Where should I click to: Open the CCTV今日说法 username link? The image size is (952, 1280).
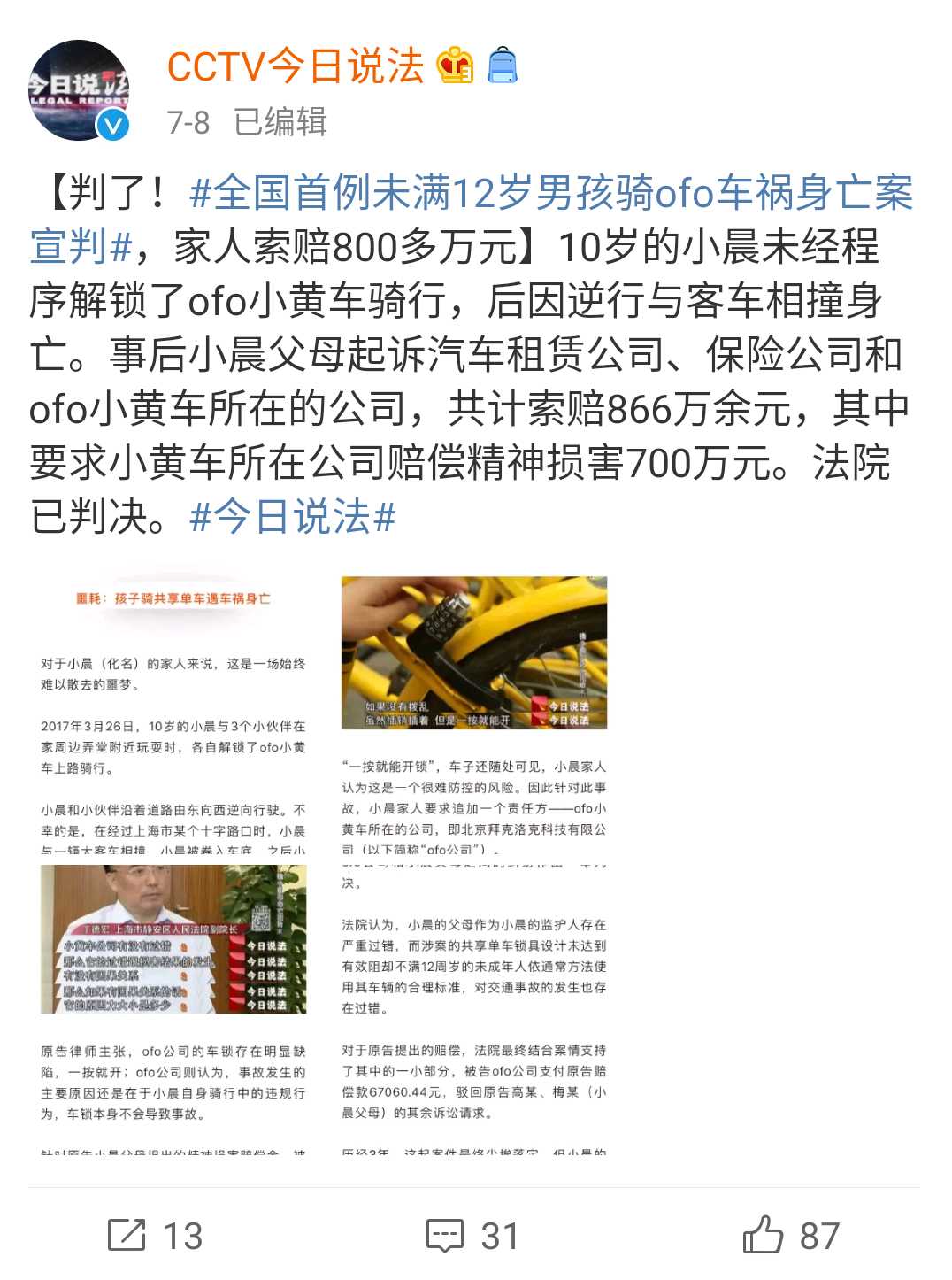point(296,67)
